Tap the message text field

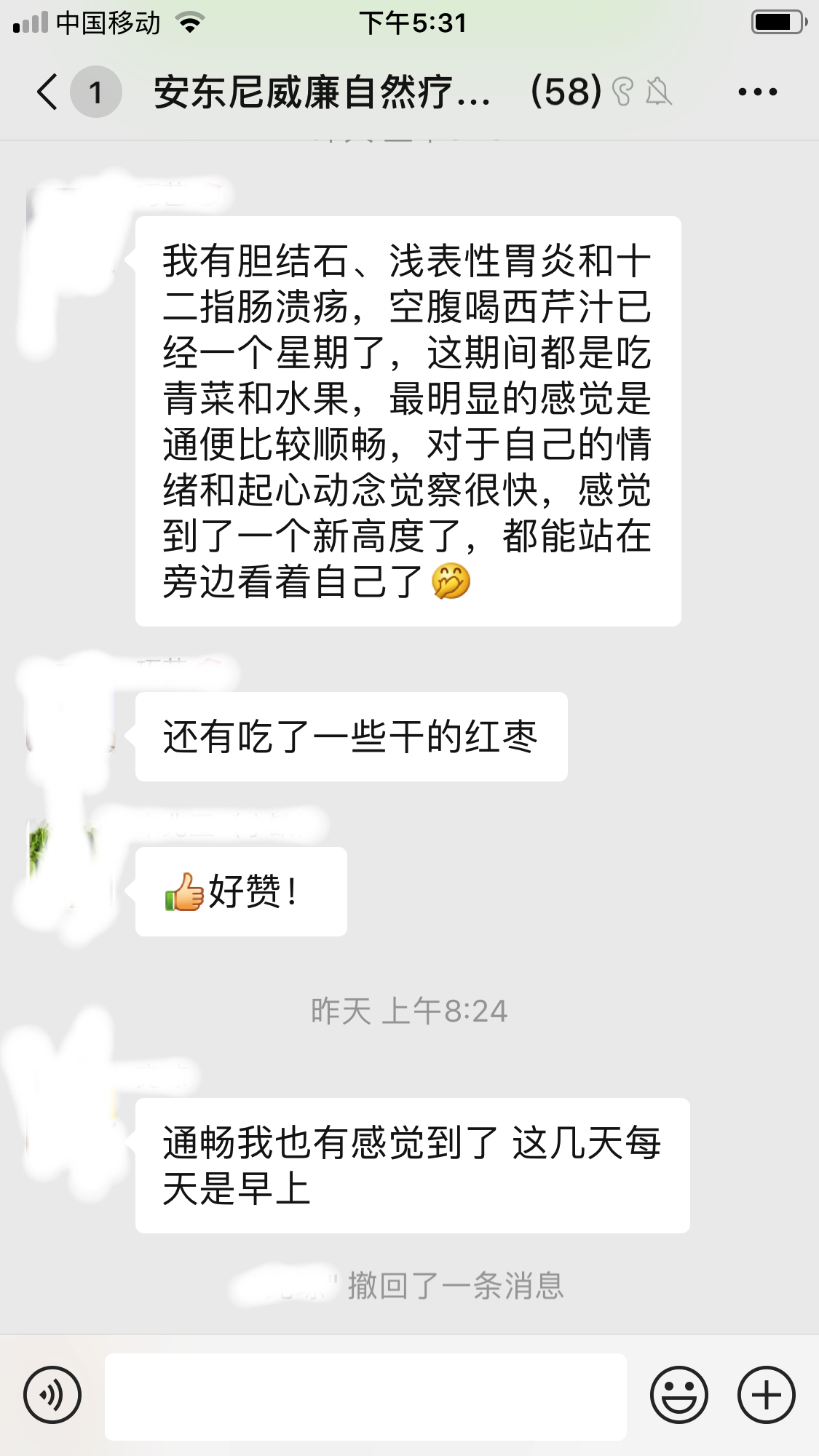coord(365,1396)
